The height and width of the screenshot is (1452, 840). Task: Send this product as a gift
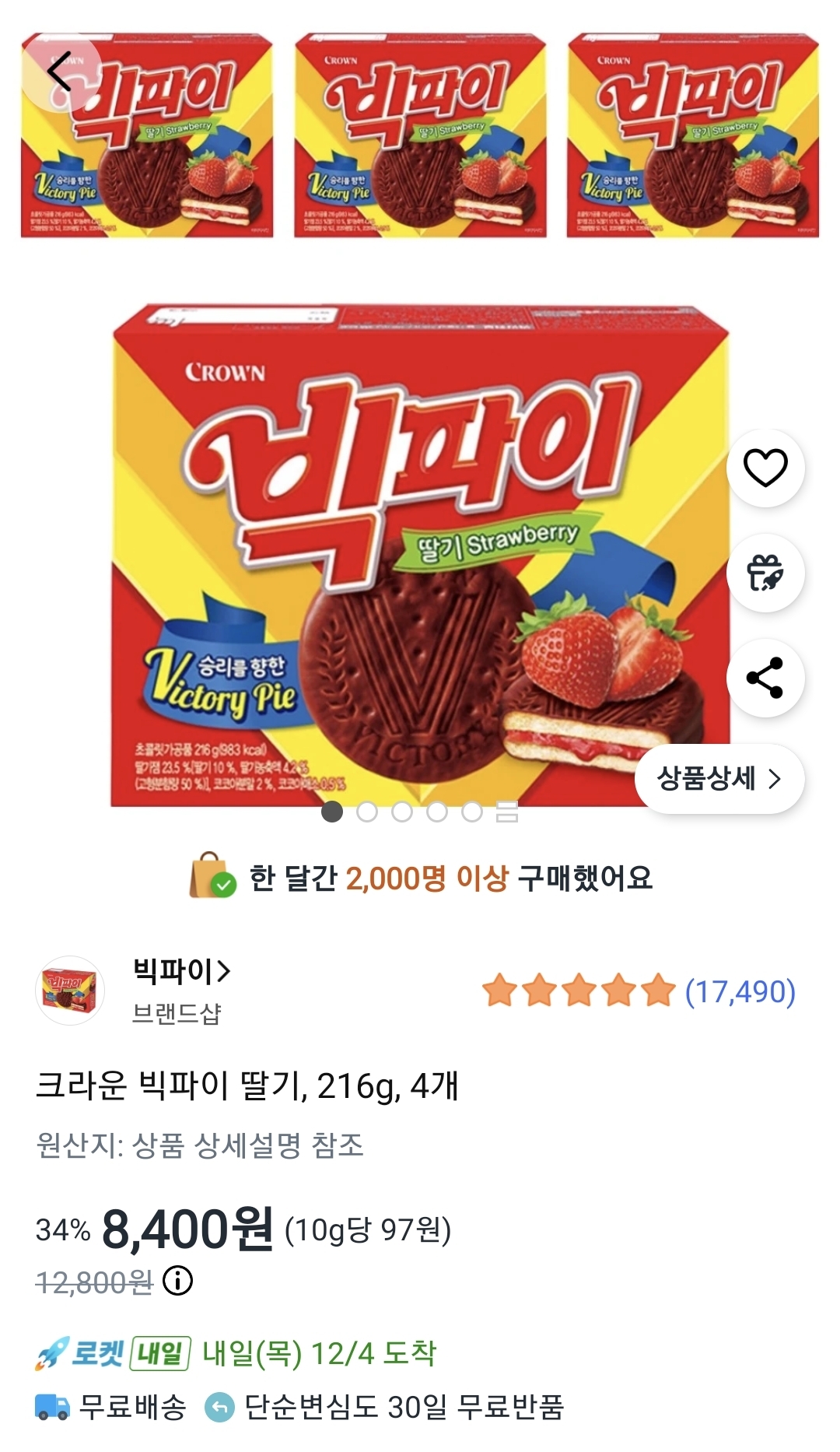[765, 573]
